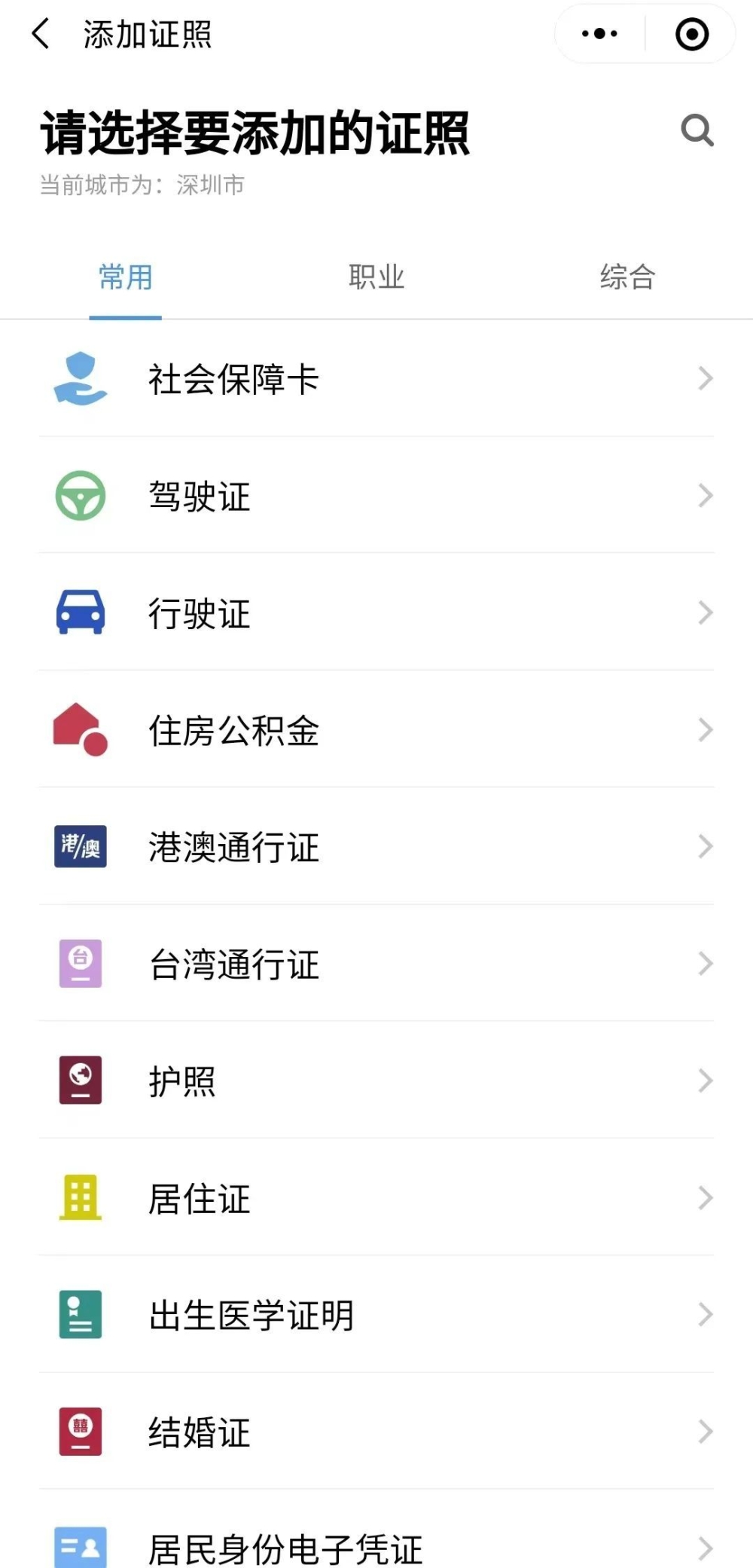
Task: Select the 常用 tab
Action: pos(126,277)
